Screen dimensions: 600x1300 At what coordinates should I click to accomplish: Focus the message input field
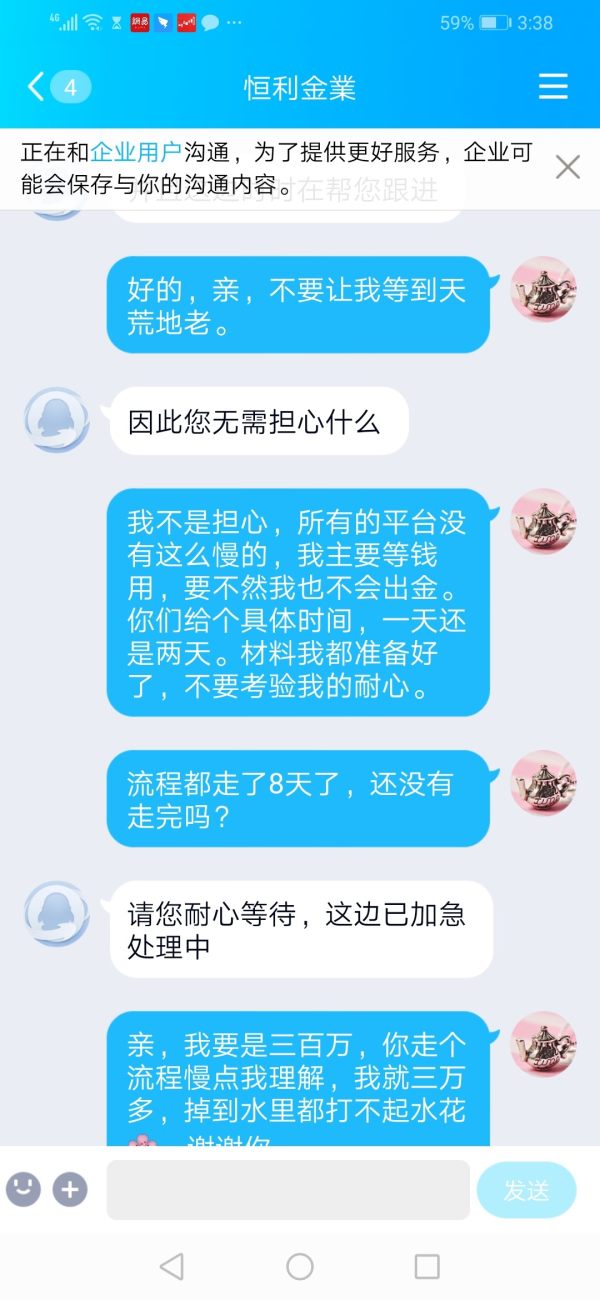288,1189
